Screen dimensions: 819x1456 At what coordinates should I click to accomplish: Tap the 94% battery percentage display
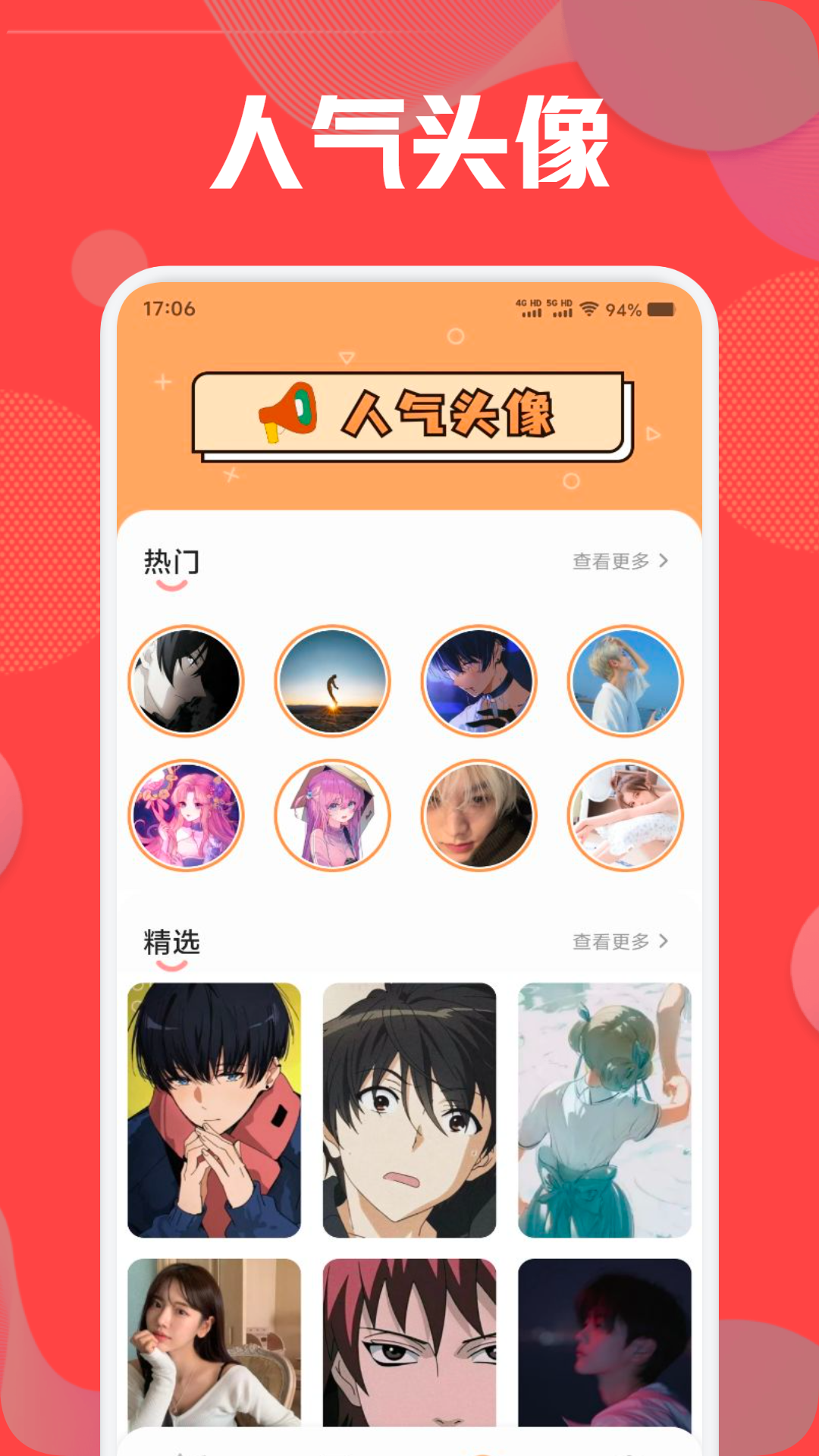click(x=623, y=308)
